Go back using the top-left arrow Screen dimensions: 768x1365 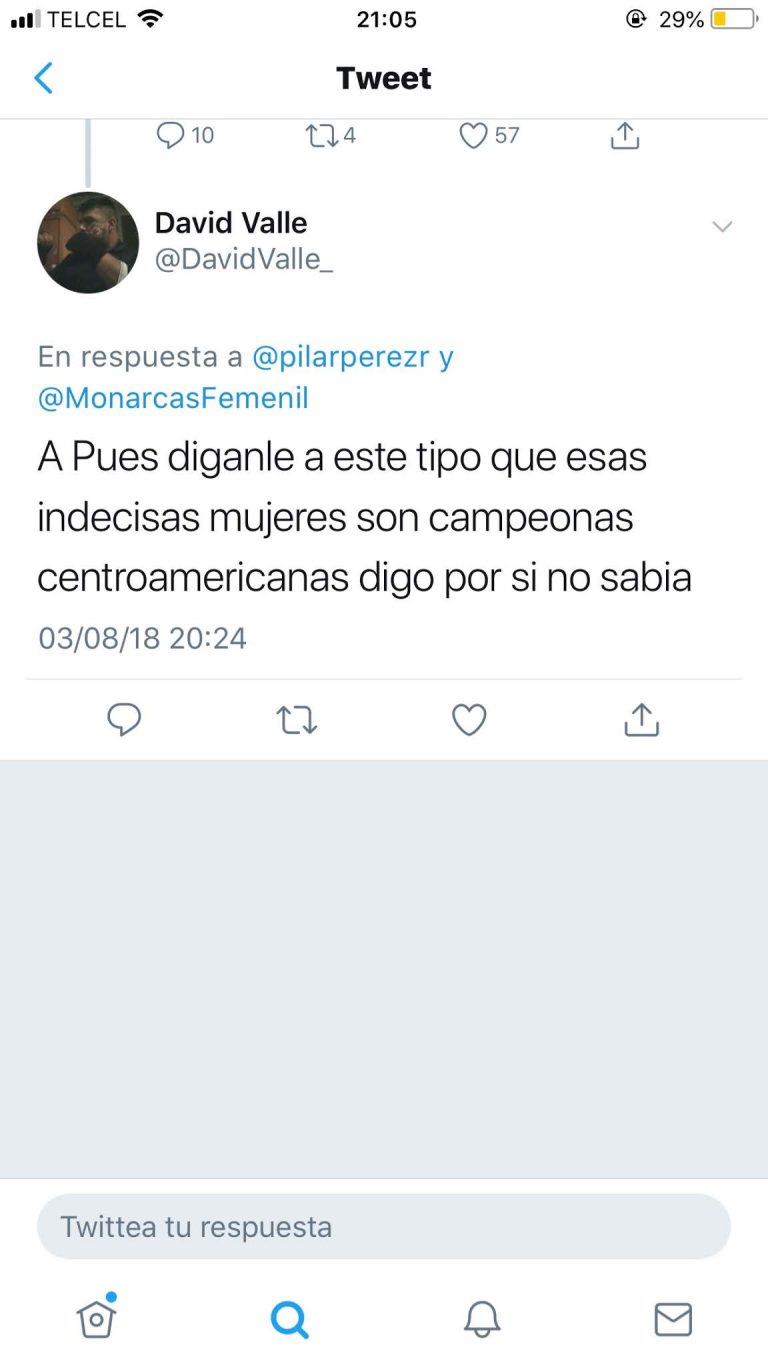coord(43,78)
